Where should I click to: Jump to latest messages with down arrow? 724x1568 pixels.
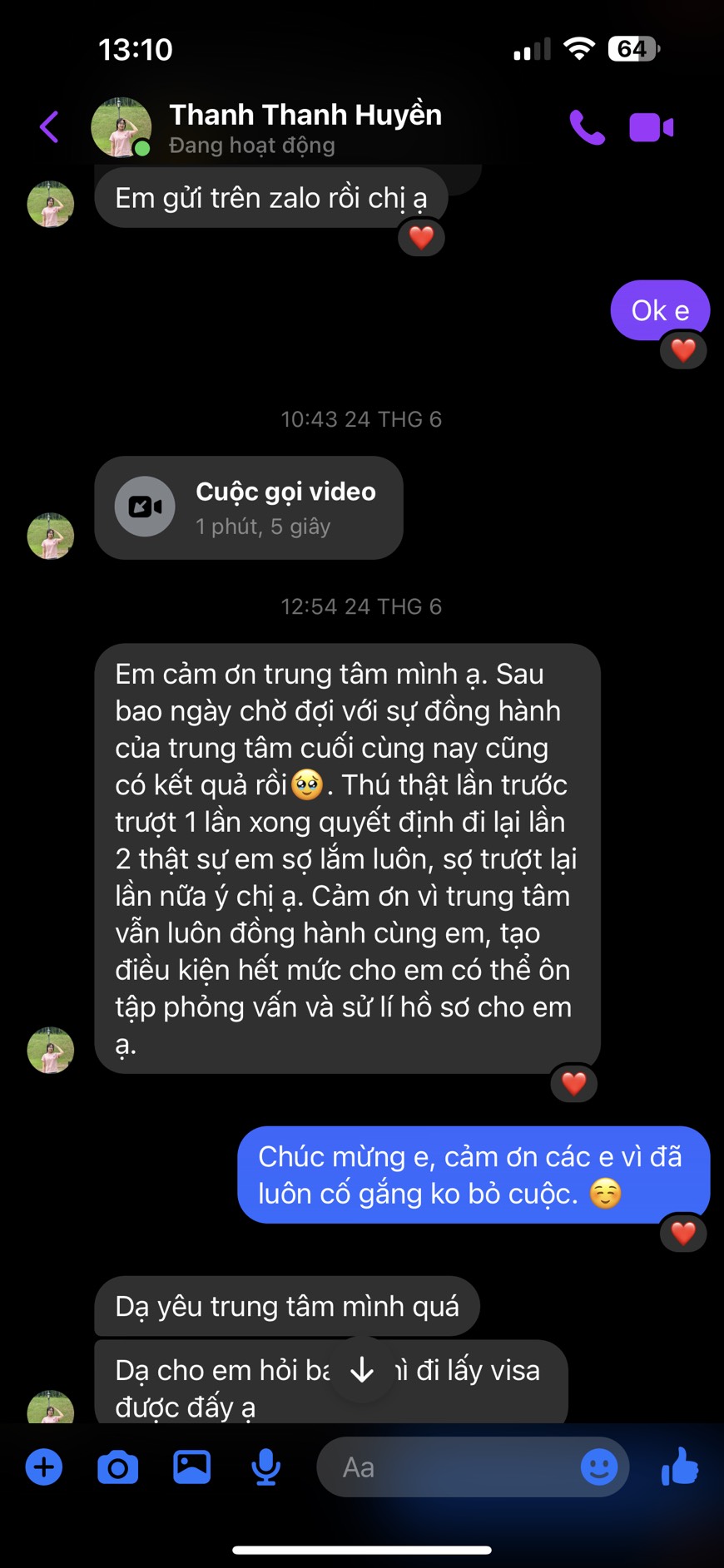coord(362,1370)
